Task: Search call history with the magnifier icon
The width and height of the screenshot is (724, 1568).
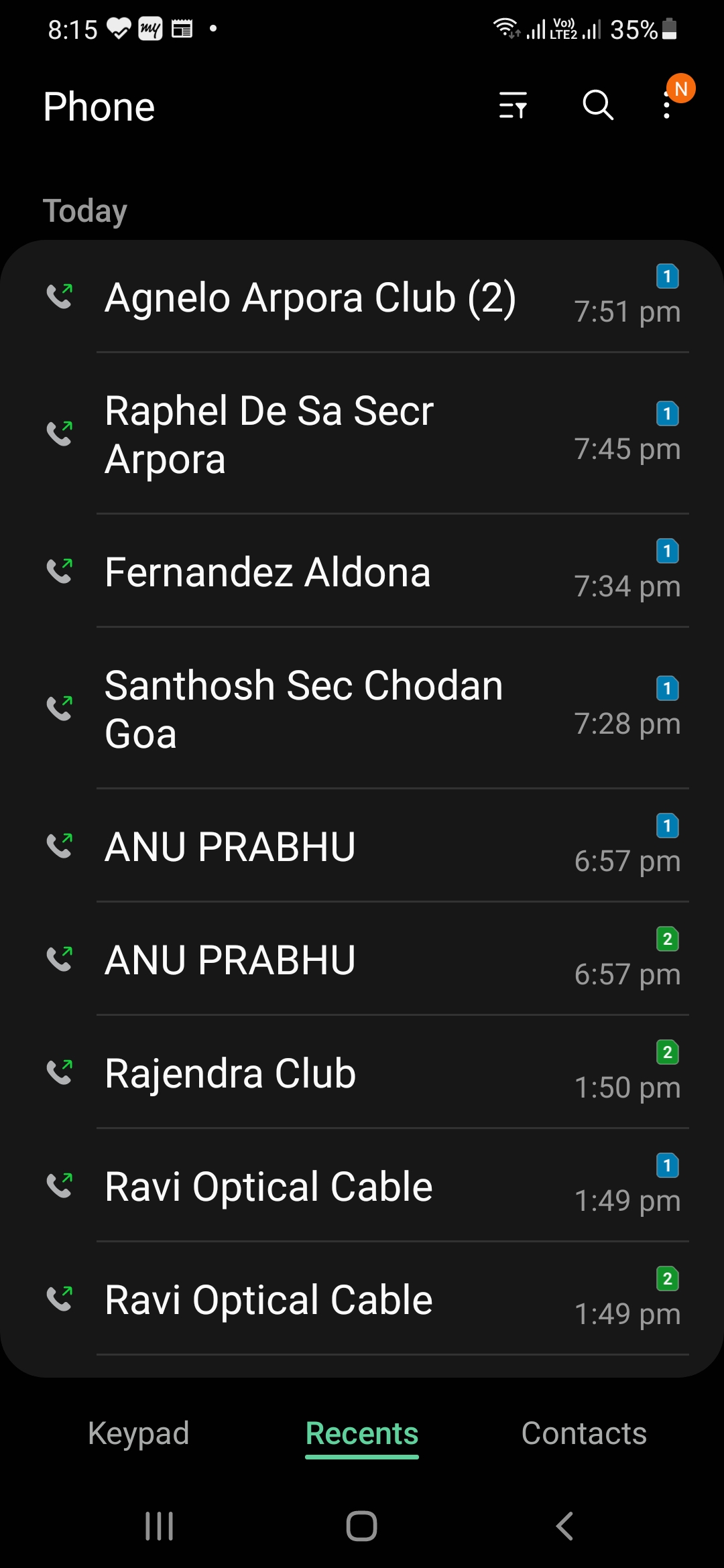Action: point(597,106)
